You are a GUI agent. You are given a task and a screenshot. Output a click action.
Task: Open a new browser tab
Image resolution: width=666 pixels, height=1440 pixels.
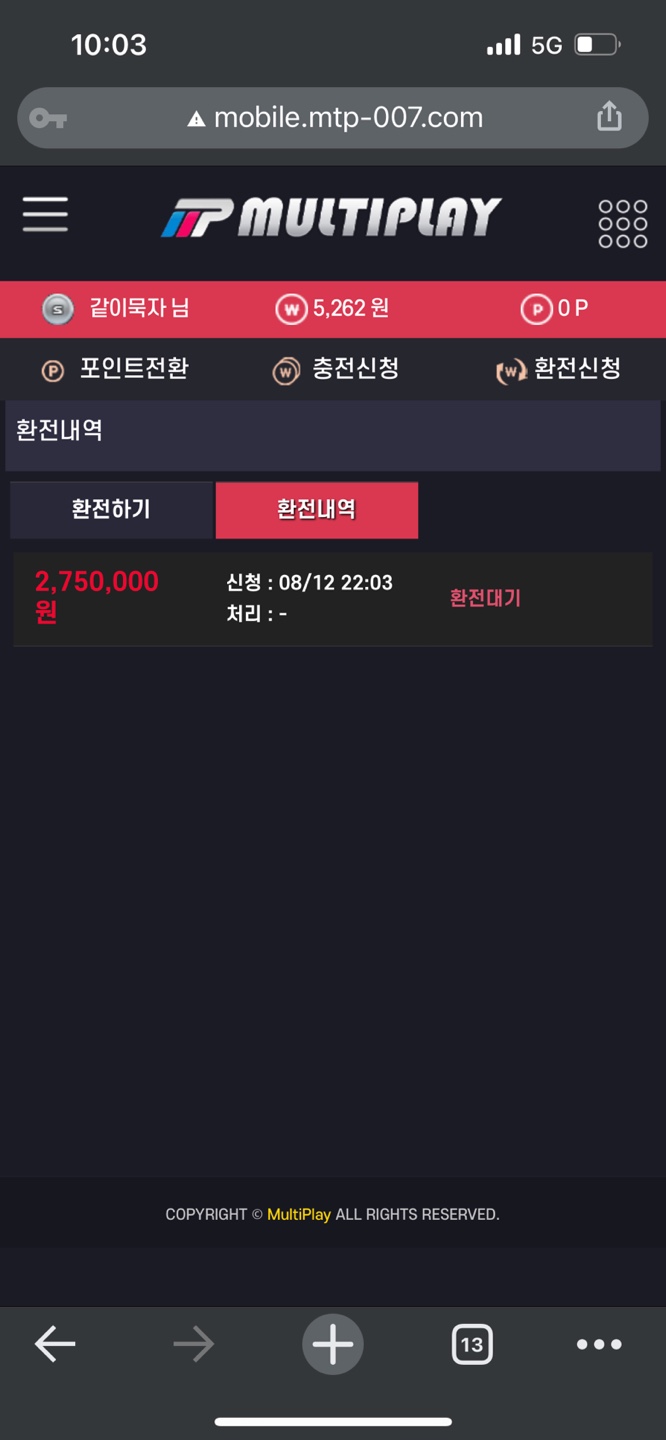coord(333,1344)
